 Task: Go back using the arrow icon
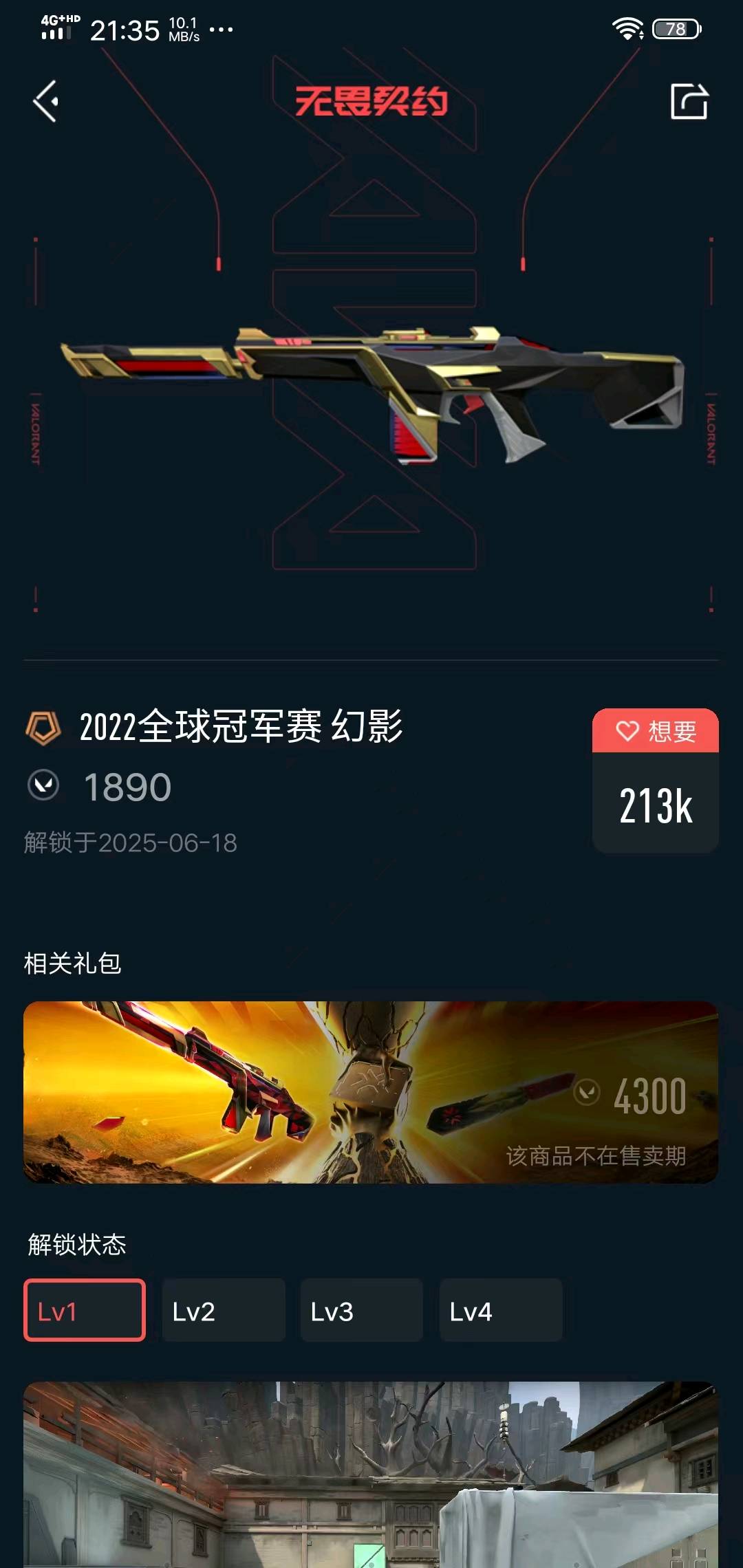[45, 101]
